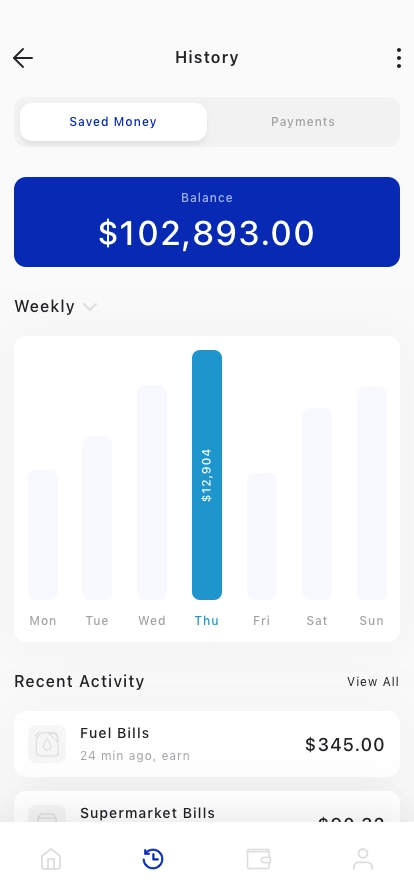
Task: Expand the Weekly period dropdown
Action: tap(55, 306)
